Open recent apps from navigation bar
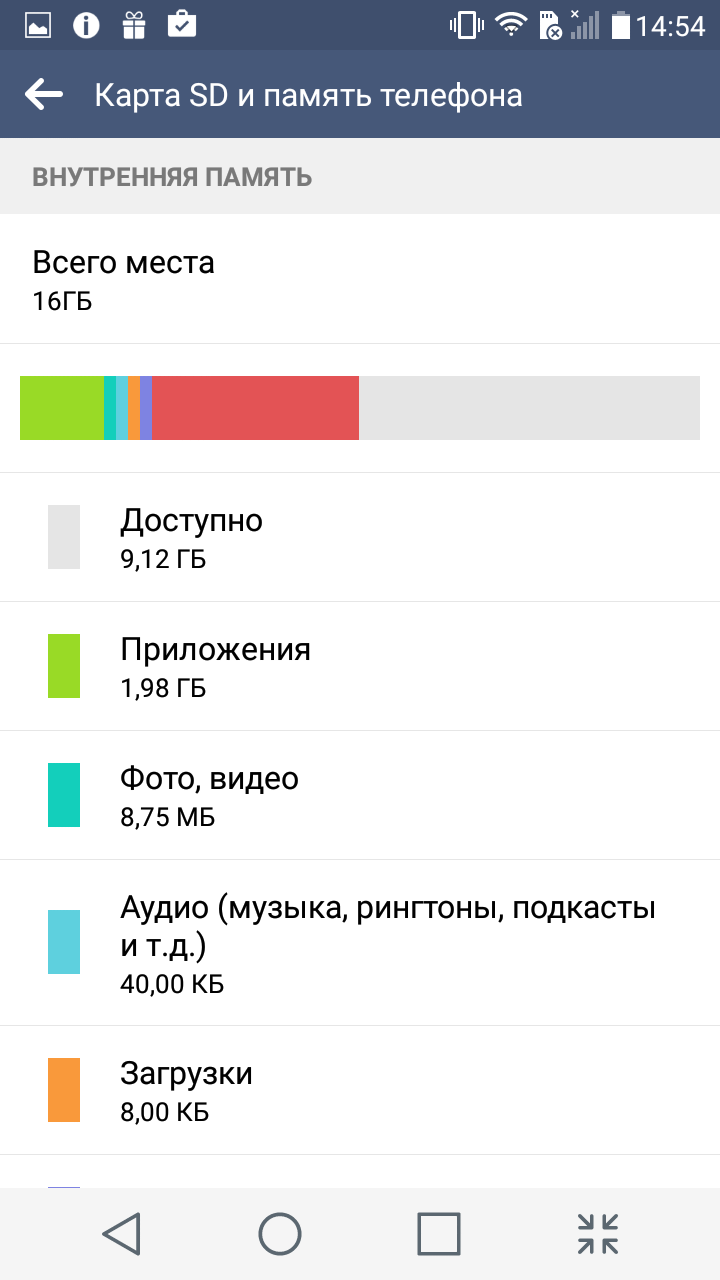Screen dimensions: 720x1280 point(438,1233)
